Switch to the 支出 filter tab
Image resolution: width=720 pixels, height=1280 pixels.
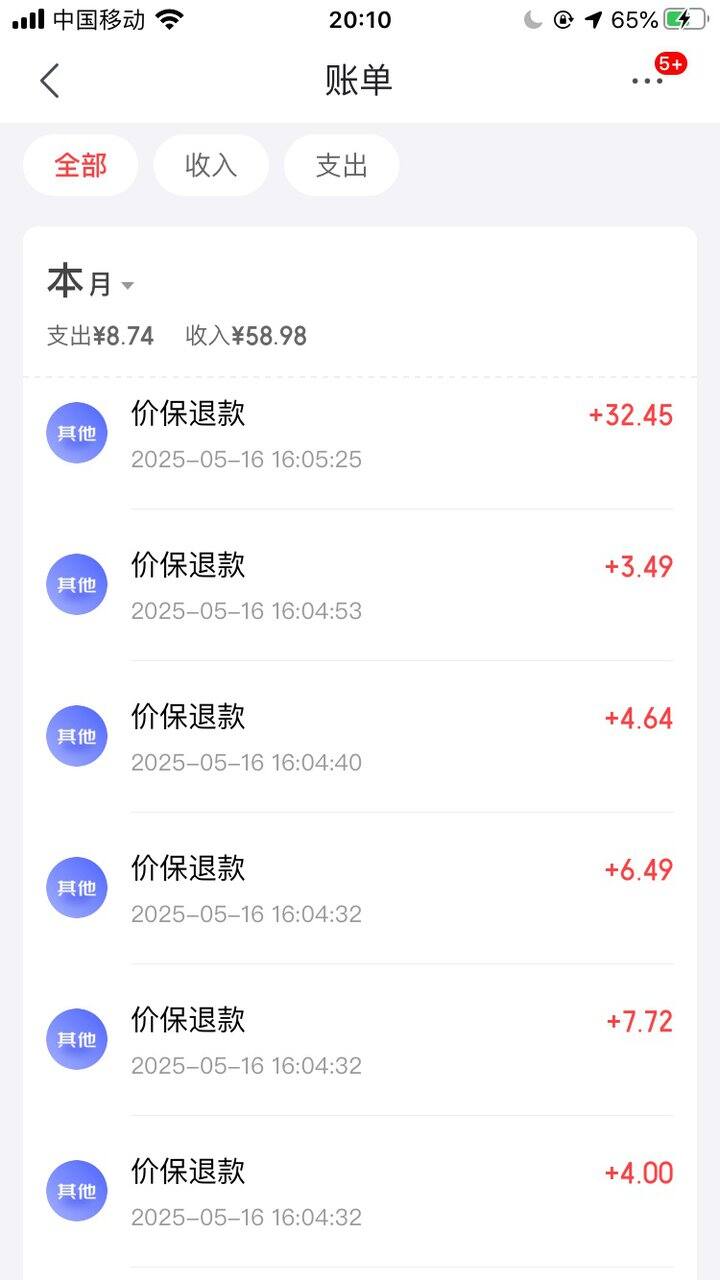342,165
